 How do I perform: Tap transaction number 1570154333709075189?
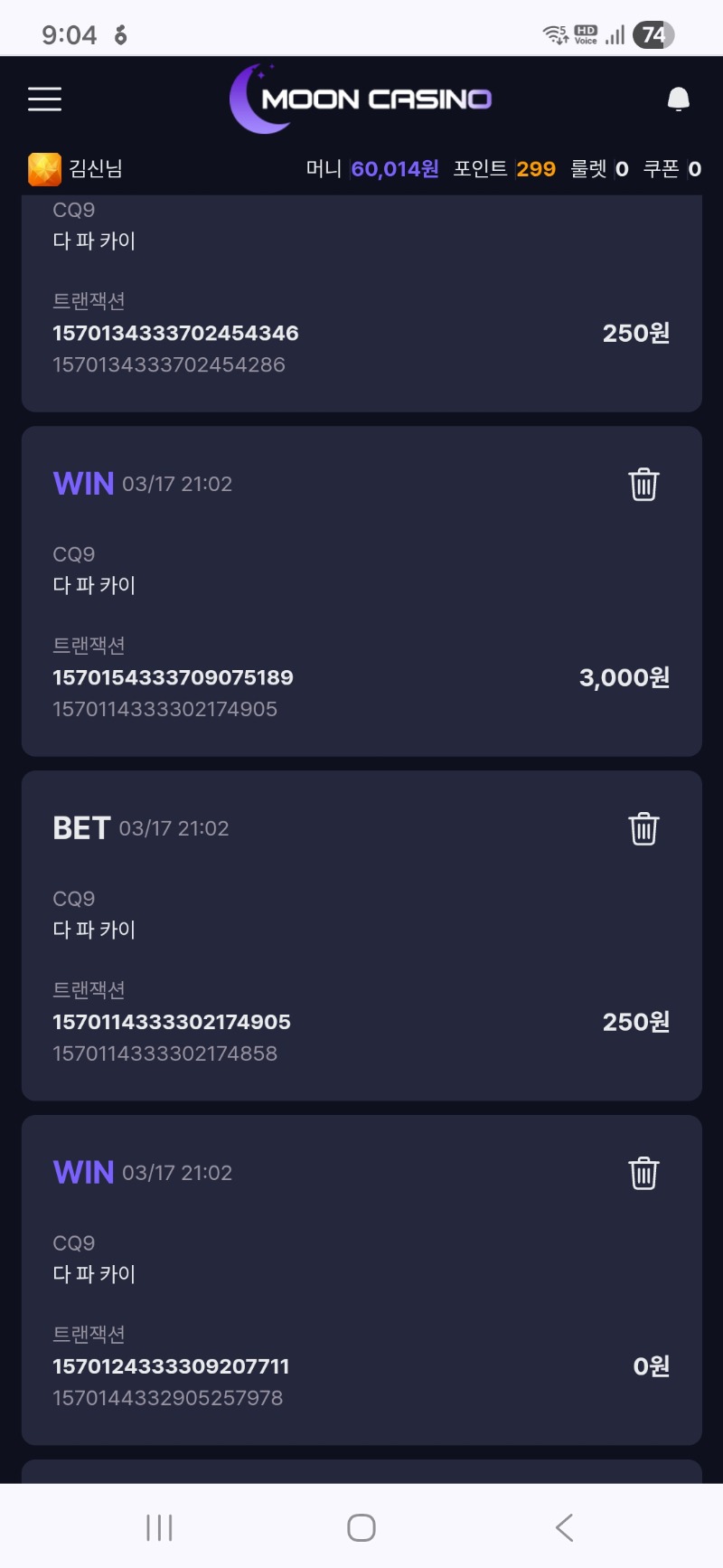click(x=174, y=677)
